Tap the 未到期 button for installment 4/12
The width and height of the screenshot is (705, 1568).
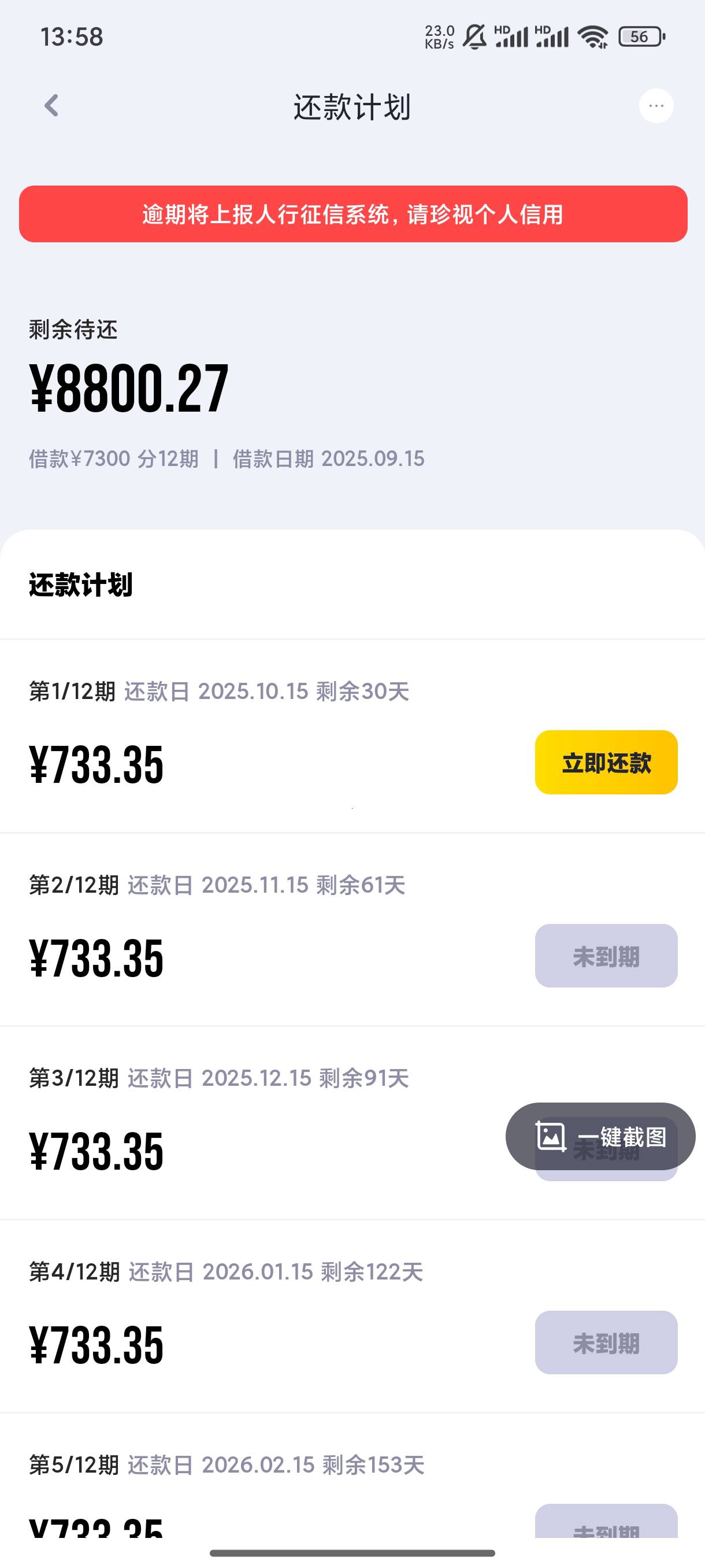[x=606, y=1342]
